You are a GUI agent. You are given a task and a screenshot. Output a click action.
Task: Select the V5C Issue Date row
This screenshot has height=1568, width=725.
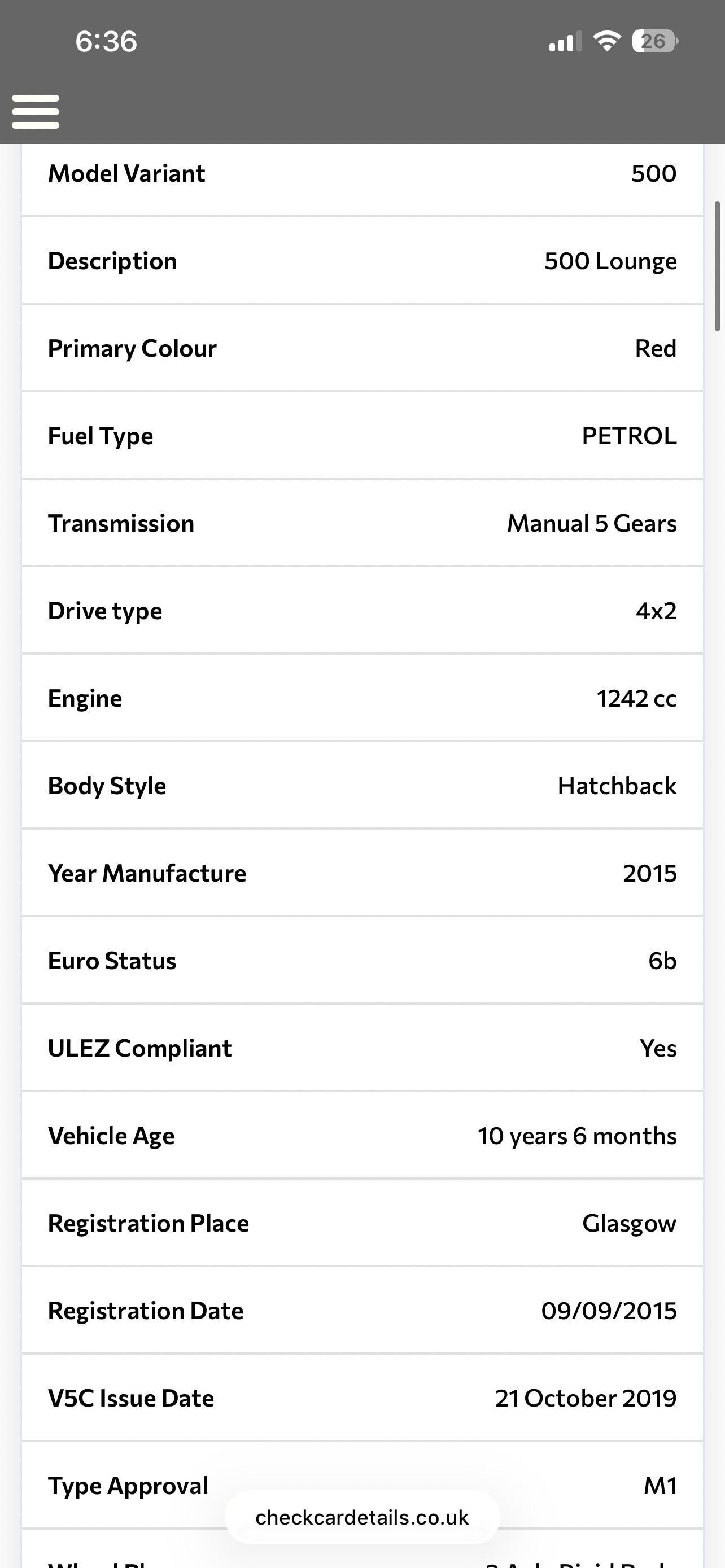[x=361, y=1398]
